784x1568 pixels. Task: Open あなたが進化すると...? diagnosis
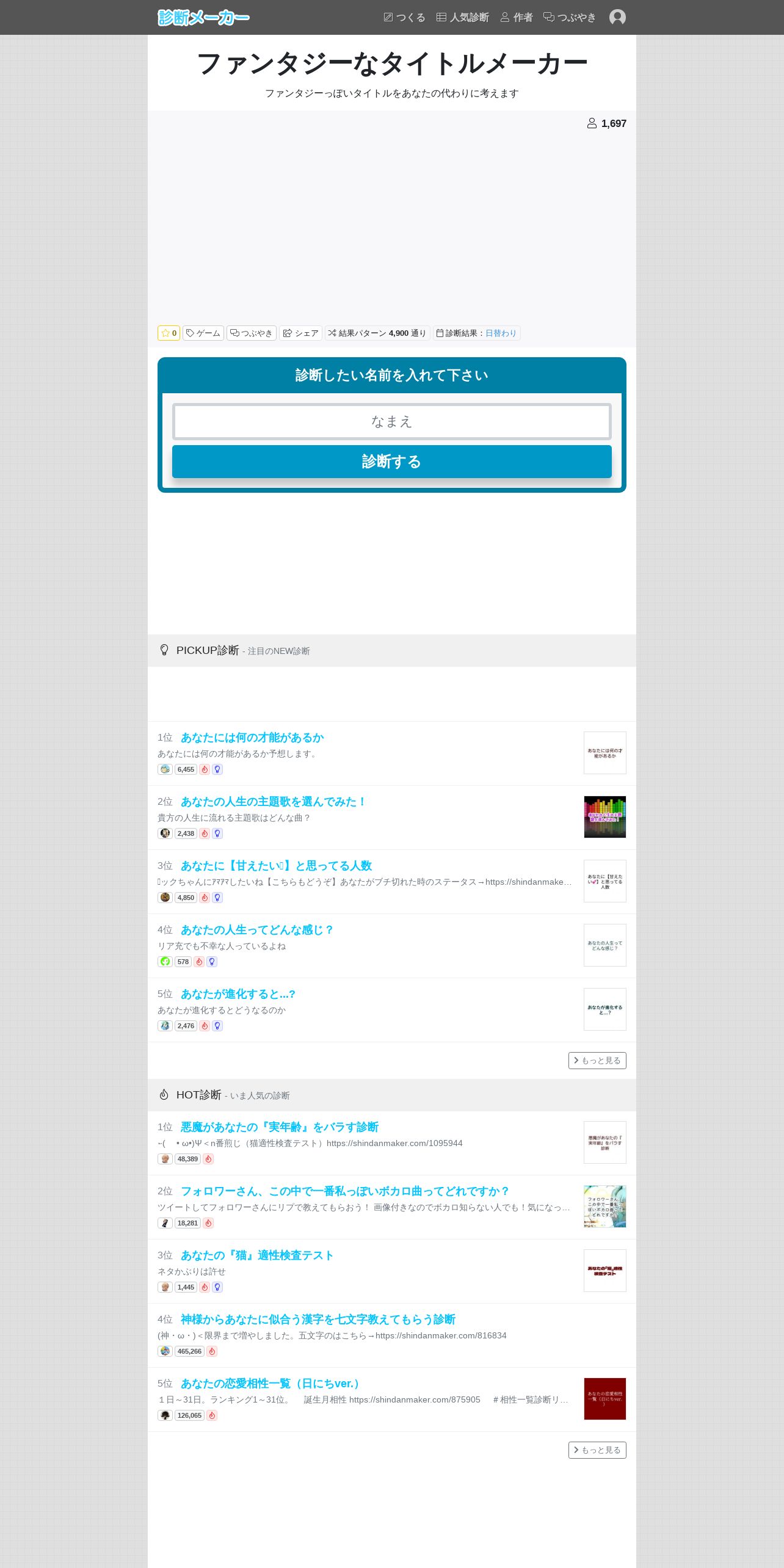click(x=238, y=994)
